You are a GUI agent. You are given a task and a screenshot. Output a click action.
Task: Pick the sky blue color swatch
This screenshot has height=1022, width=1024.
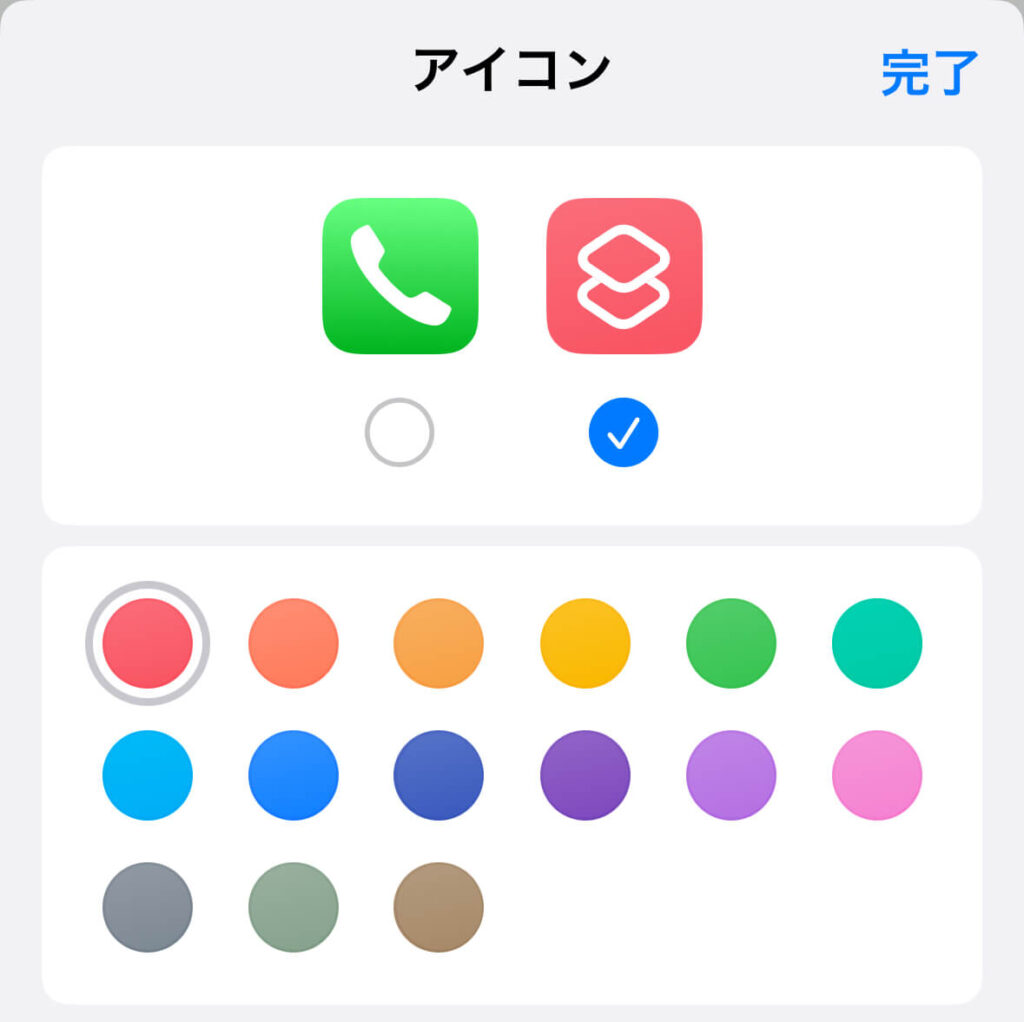pos(147,775)
